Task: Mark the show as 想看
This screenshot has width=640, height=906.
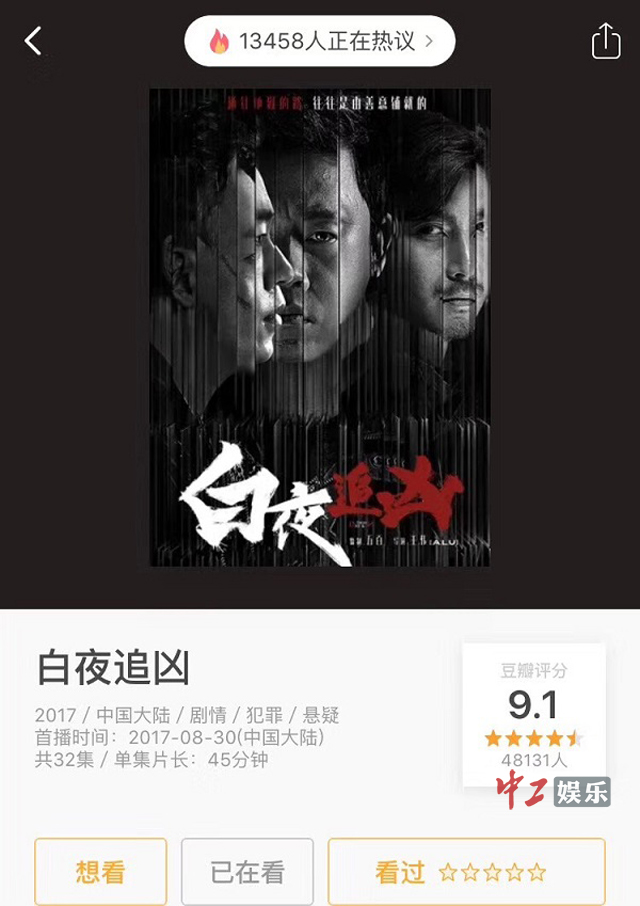Action: pyautogui.click(x=101, y=871)
